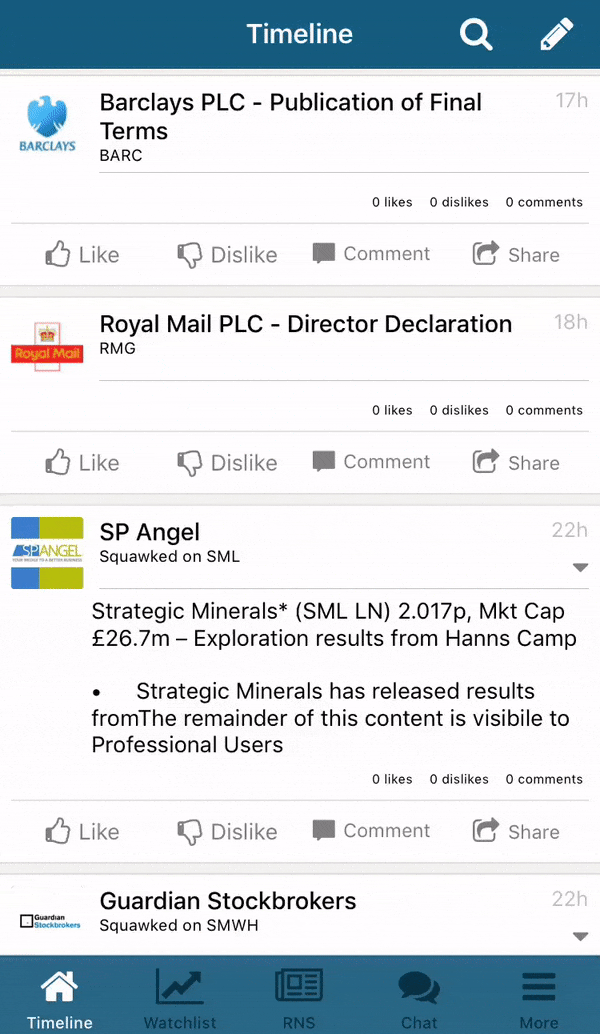Image resolution: width=600 pixels, height=1034 pixels.
Task: Dislike the Royal Mail PLC post
Action: click(227, 462)
